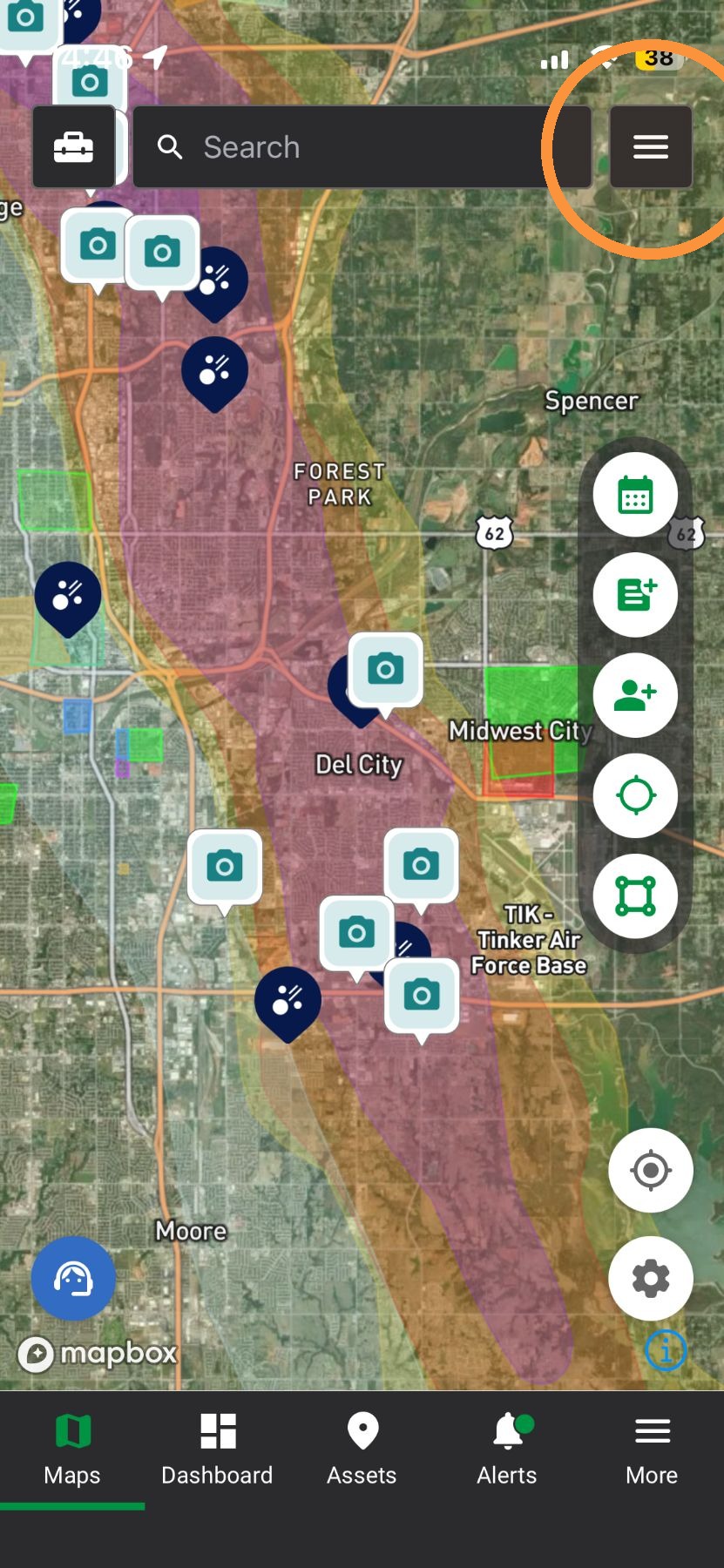Image resolution: width=724 pixels, height=1568 pixels.
Task: Open the hamburger menu beside Search
Action: point(651,147)
